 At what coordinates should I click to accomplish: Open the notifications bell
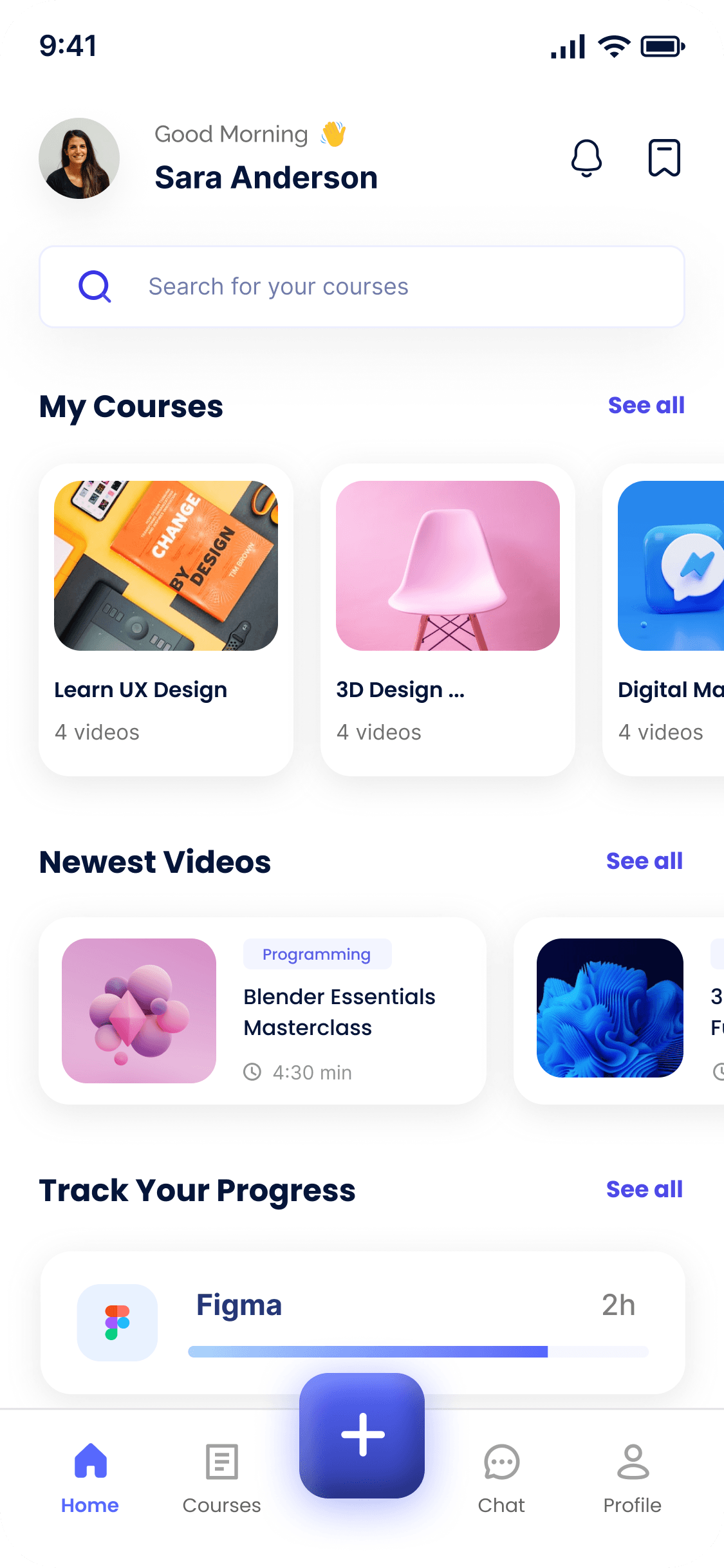click(586, 158)
